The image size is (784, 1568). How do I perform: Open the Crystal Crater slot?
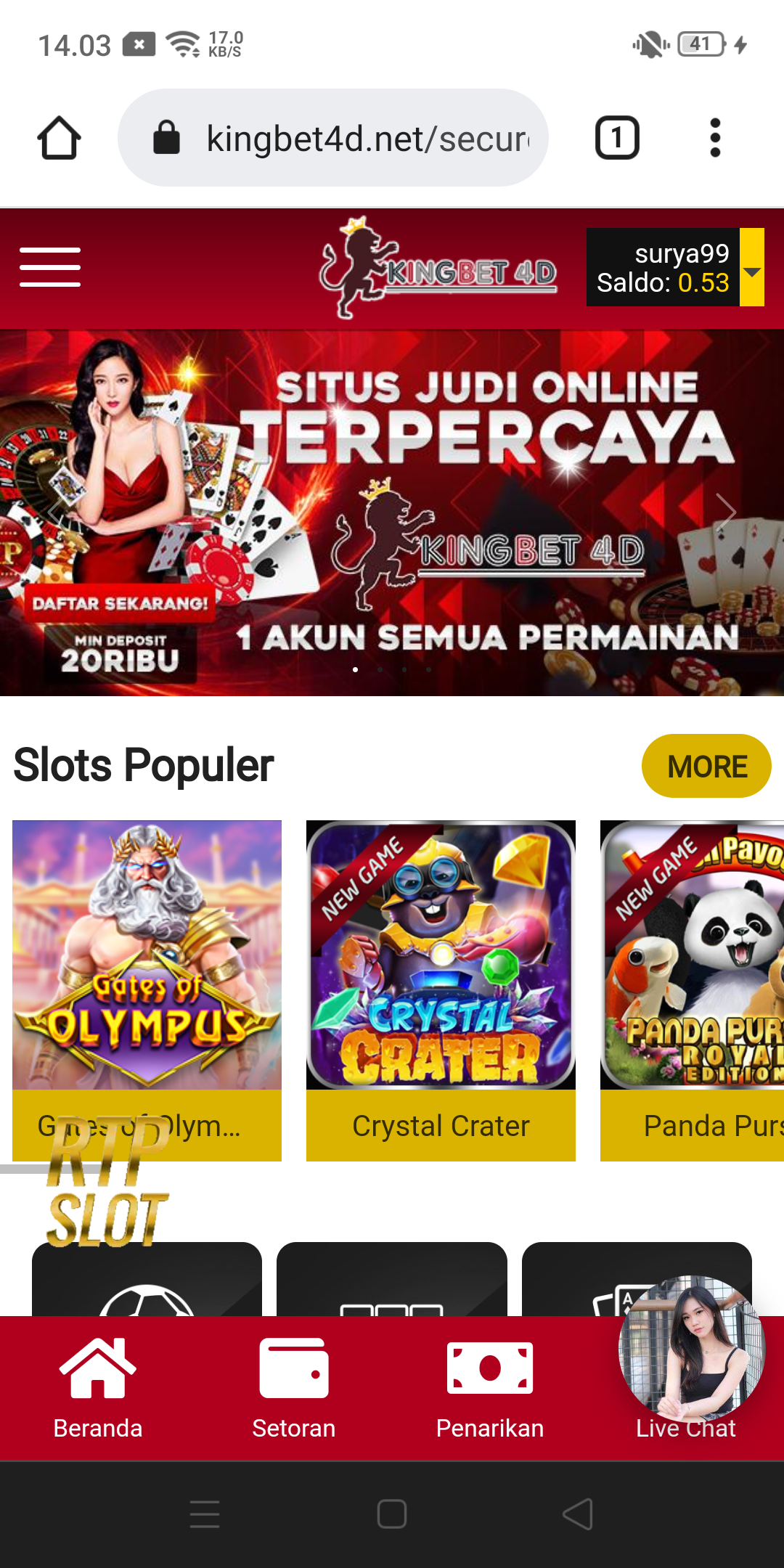coord(441,990)
